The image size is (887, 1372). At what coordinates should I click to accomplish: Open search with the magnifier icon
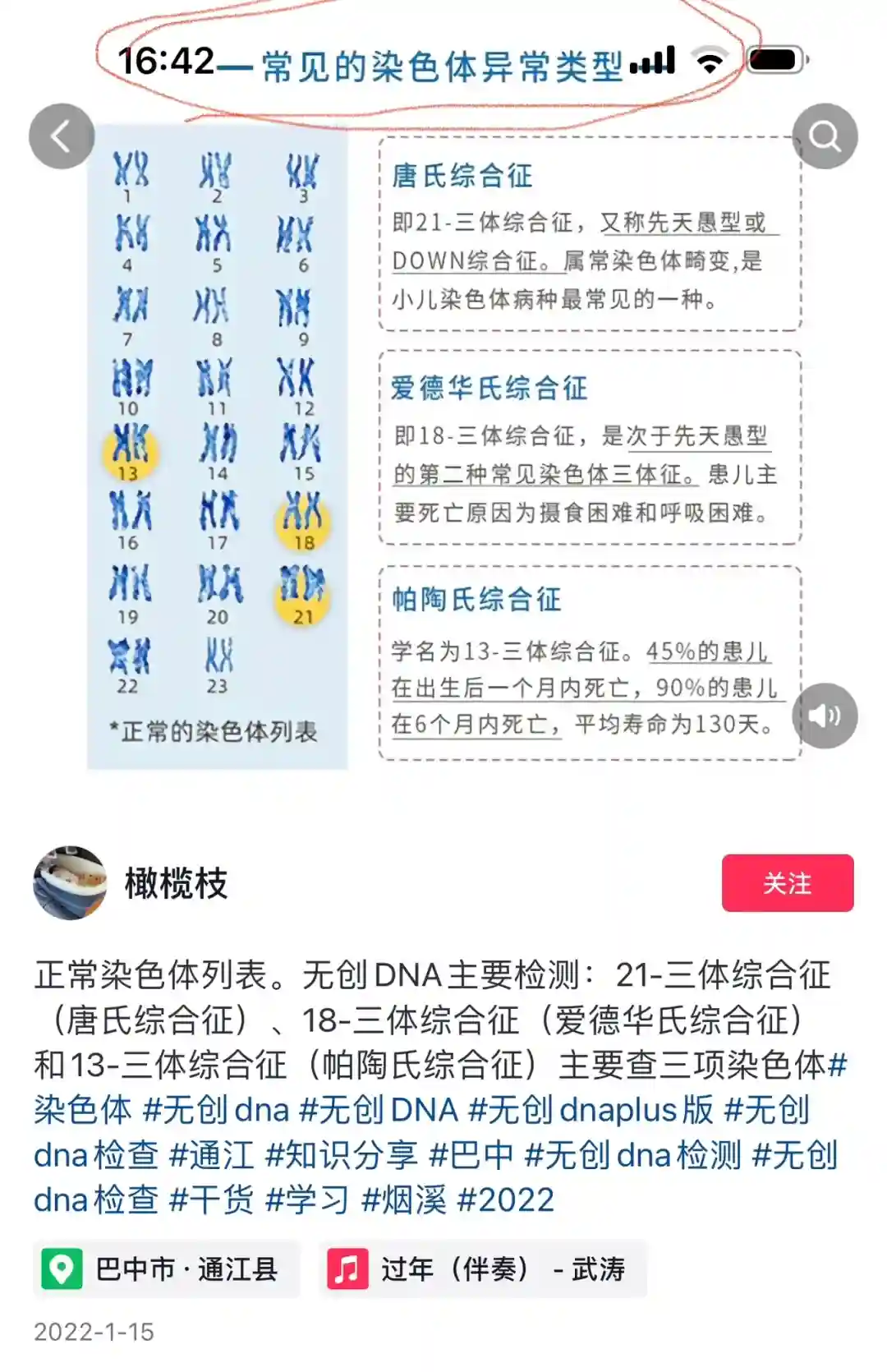pyautogui.click(x=825, y=136)
